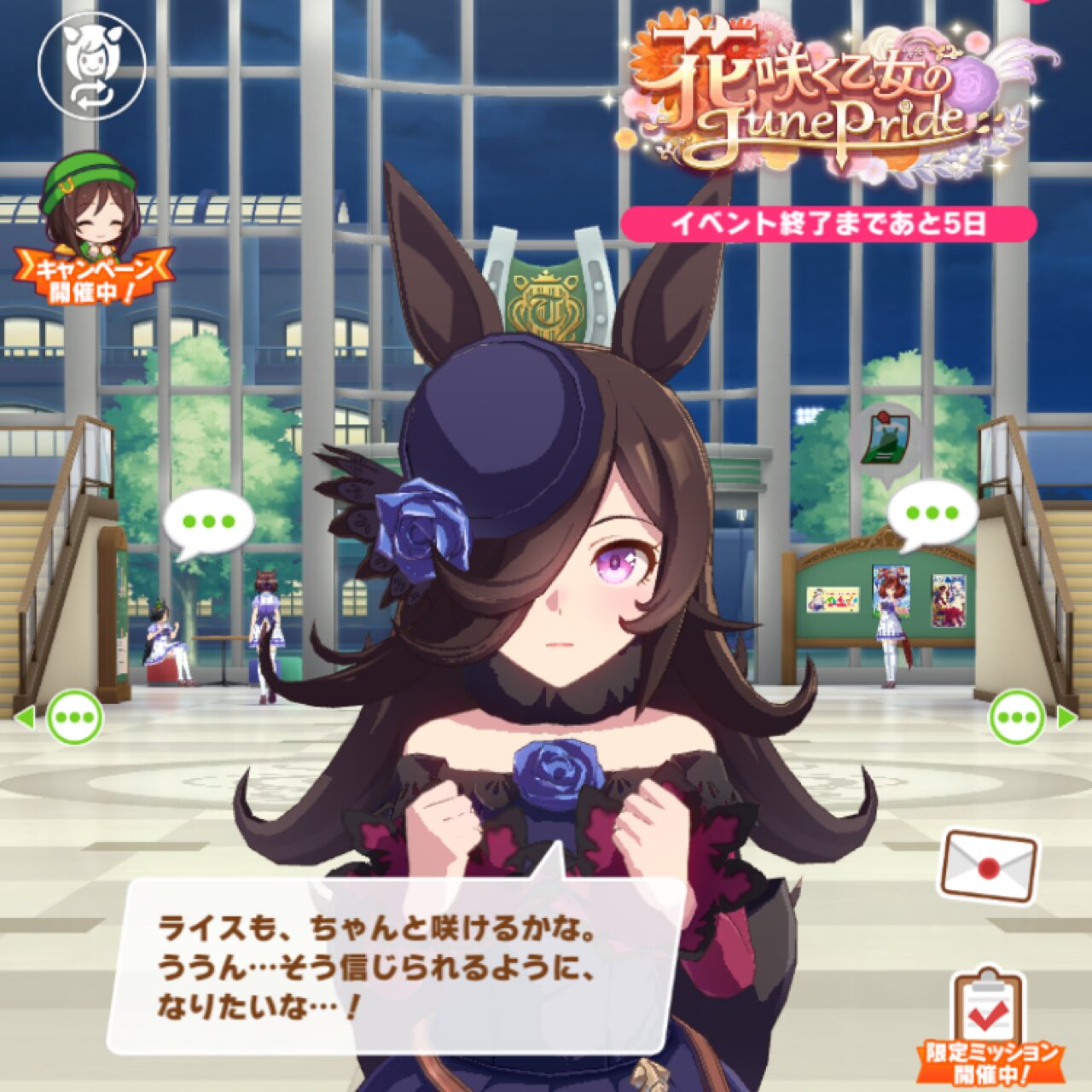Tap the speech bubble above the seated girls
The image size is (1092, 1092).
[x=209, y=521]
